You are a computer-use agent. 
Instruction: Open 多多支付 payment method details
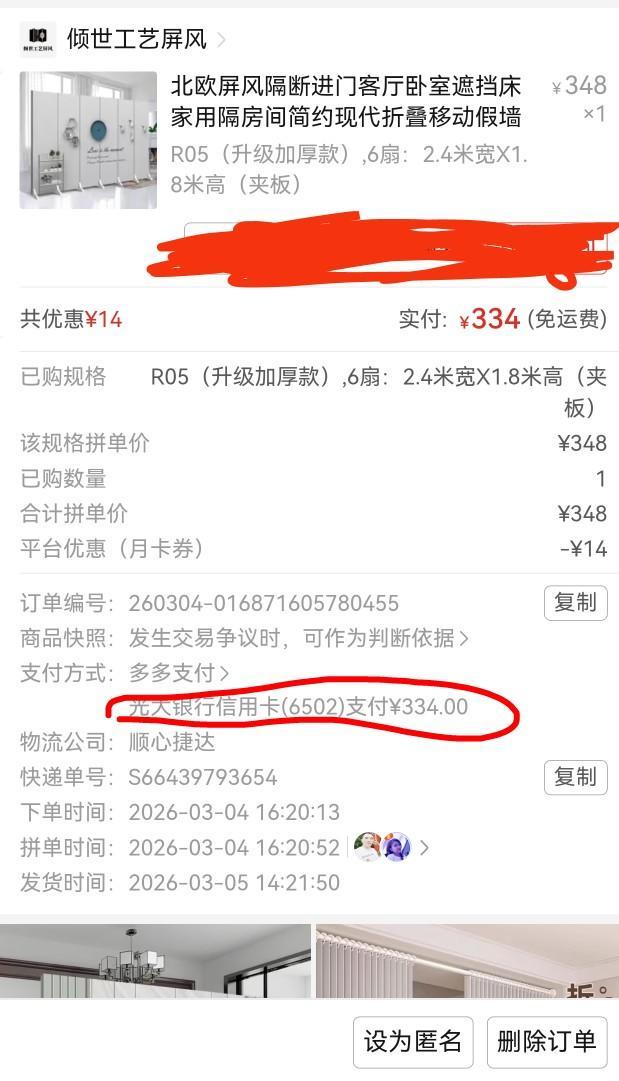click(178, 672)
